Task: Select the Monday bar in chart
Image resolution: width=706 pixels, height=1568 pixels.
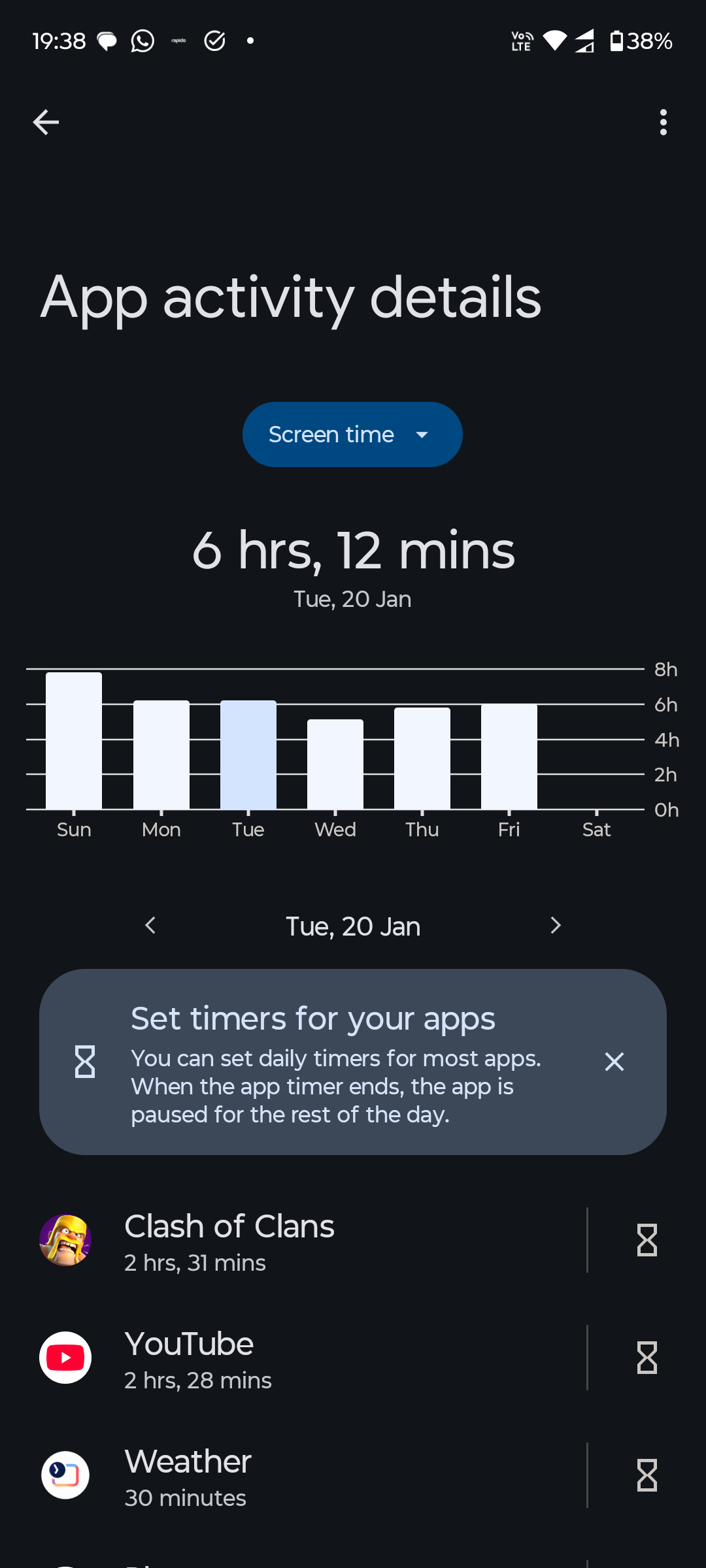Action: [x=161, y=755]
